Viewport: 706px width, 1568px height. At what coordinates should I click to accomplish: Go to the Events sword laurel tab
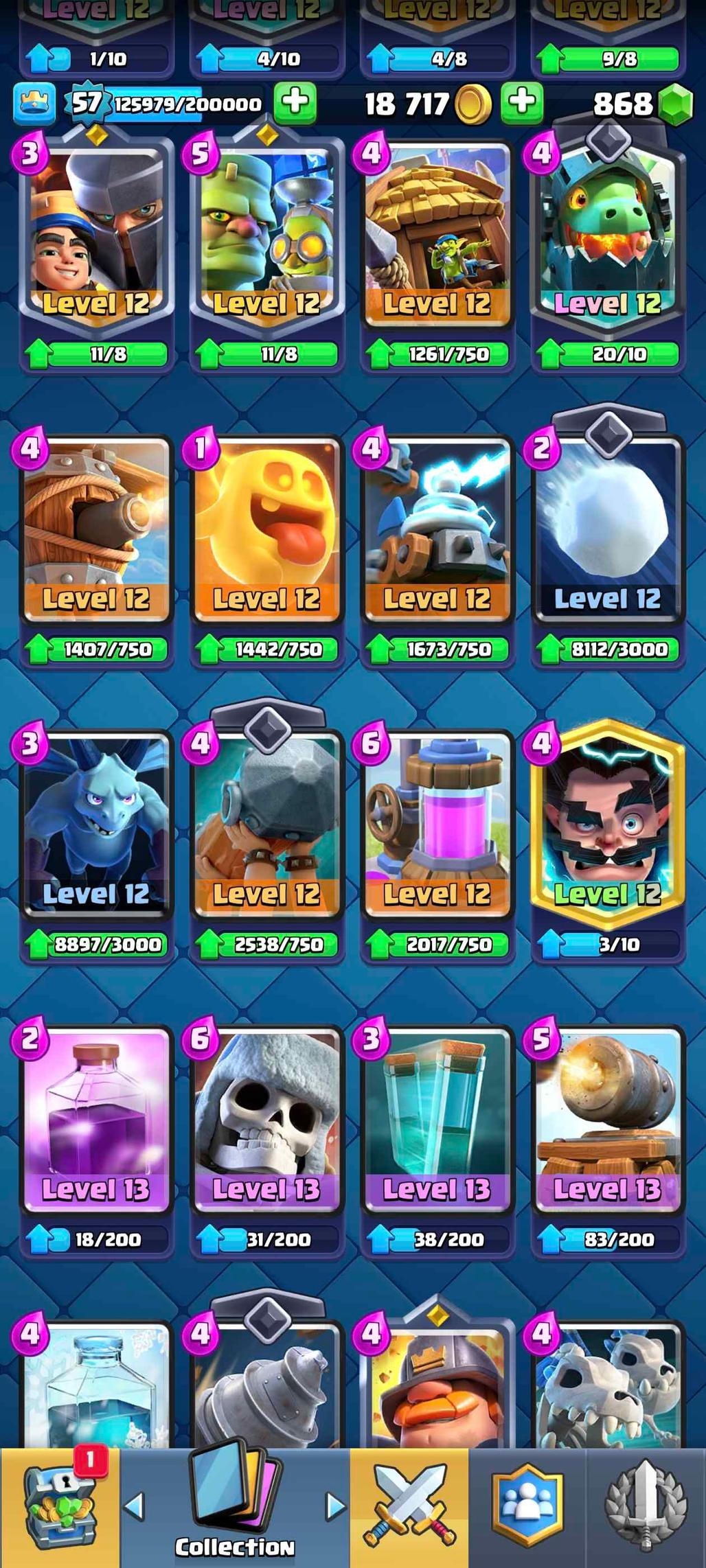coord(646,1508)
